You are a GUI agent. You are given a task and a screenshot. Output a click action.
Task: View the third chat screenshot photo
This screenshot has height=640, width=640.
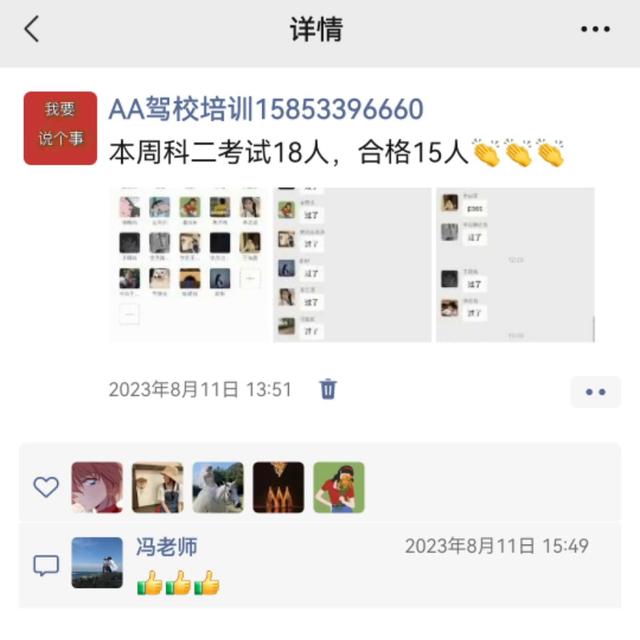click(514, 264)
